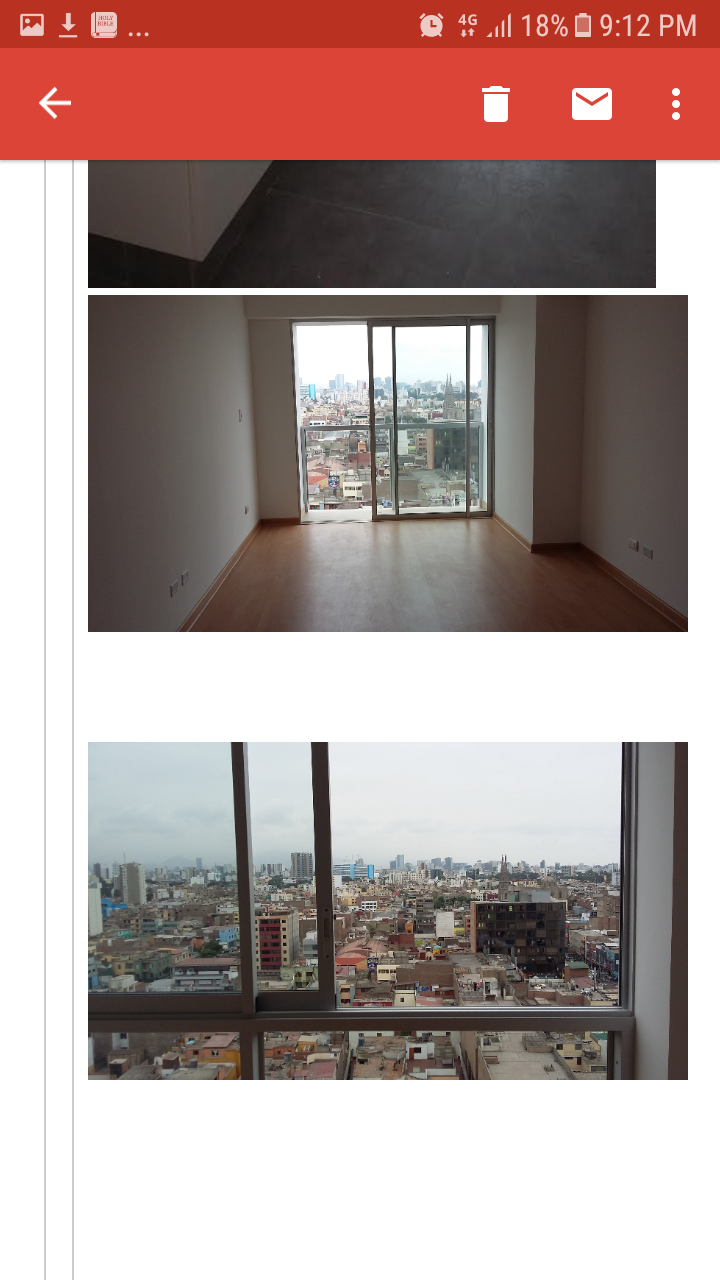
Task: Open the empty room photo with balcony
Action: (388, 463)
